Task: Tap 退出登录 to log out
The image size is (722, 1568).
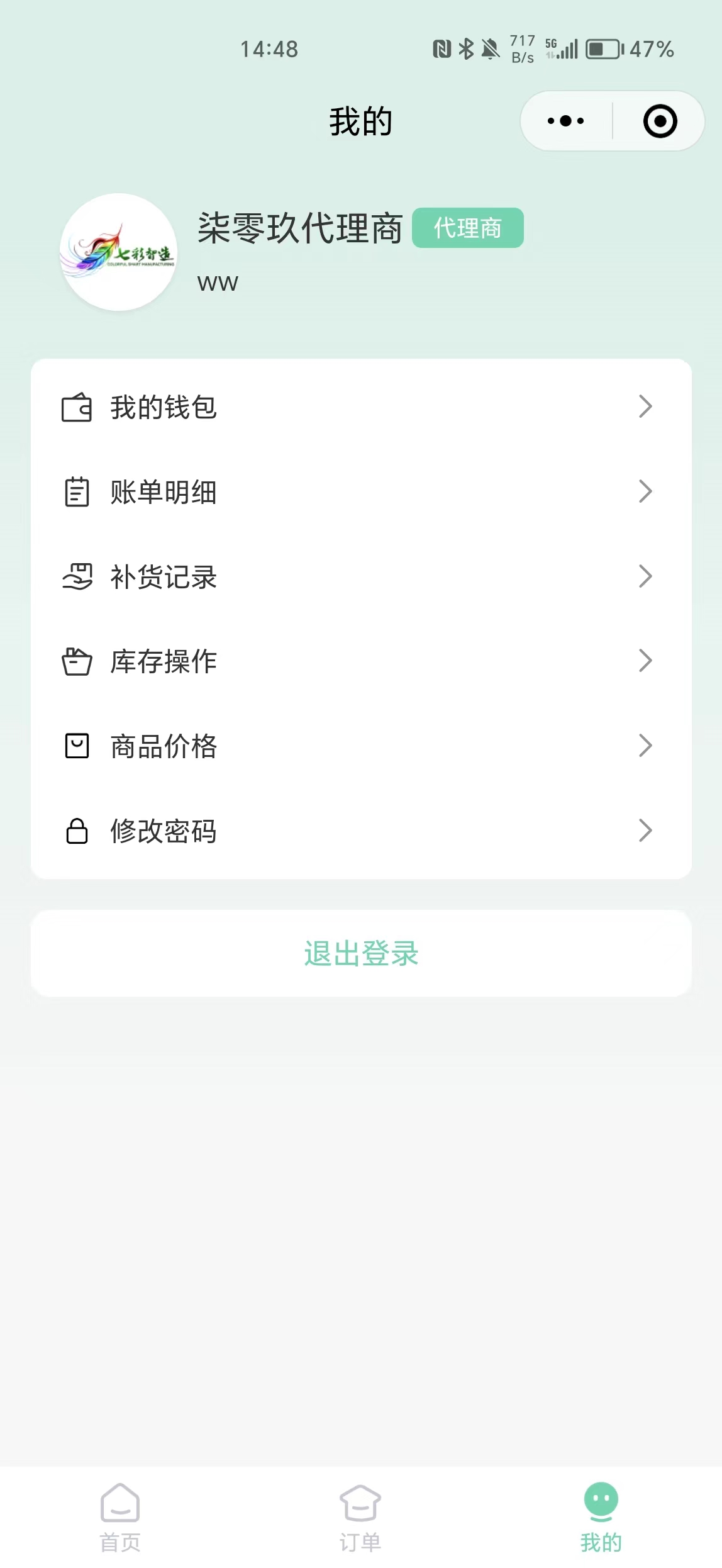Action: coord(361,953)
